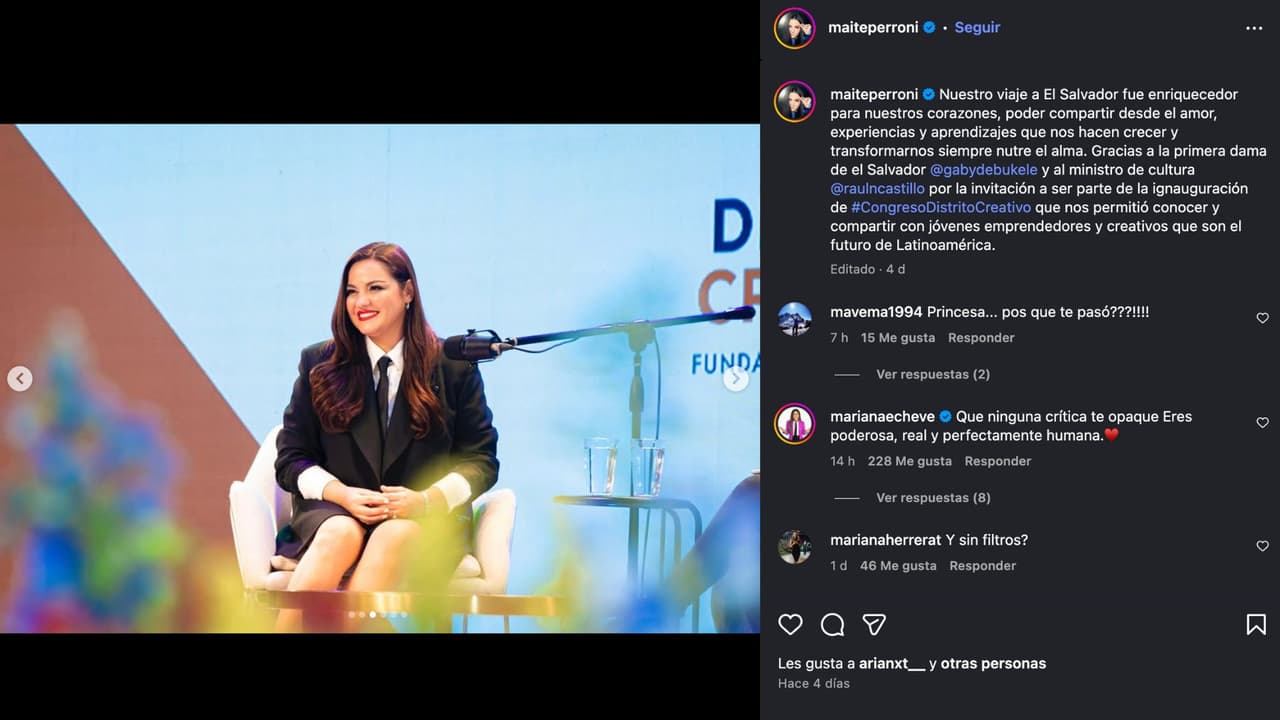
Task: Reply to marianaherrerat's comment
Action: [982, 566]
